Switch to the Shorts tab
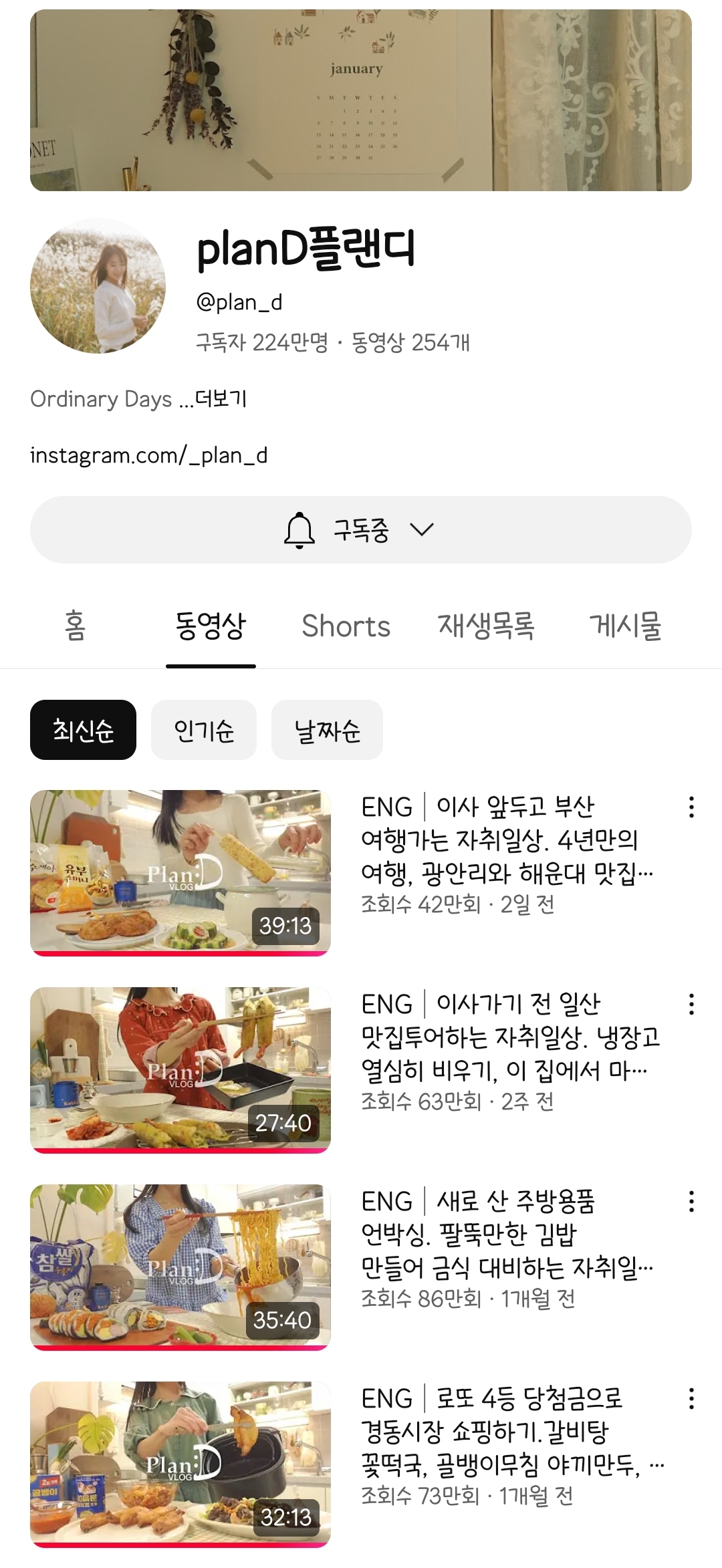Screen dimensions: 722x1568 (x=346, y=626)
